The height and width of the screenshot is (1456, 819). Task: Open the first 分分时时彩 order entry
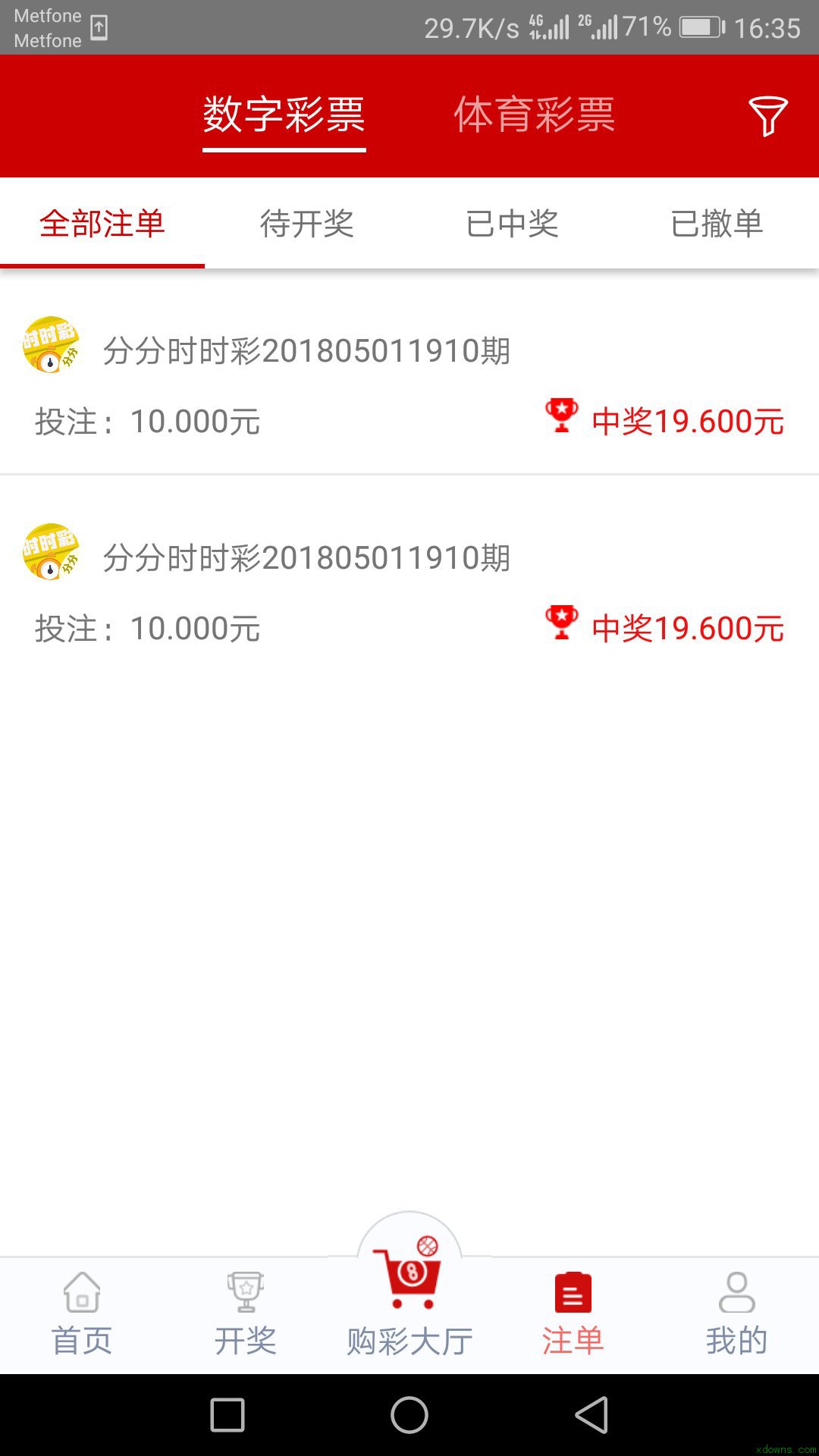pos(307,349)
